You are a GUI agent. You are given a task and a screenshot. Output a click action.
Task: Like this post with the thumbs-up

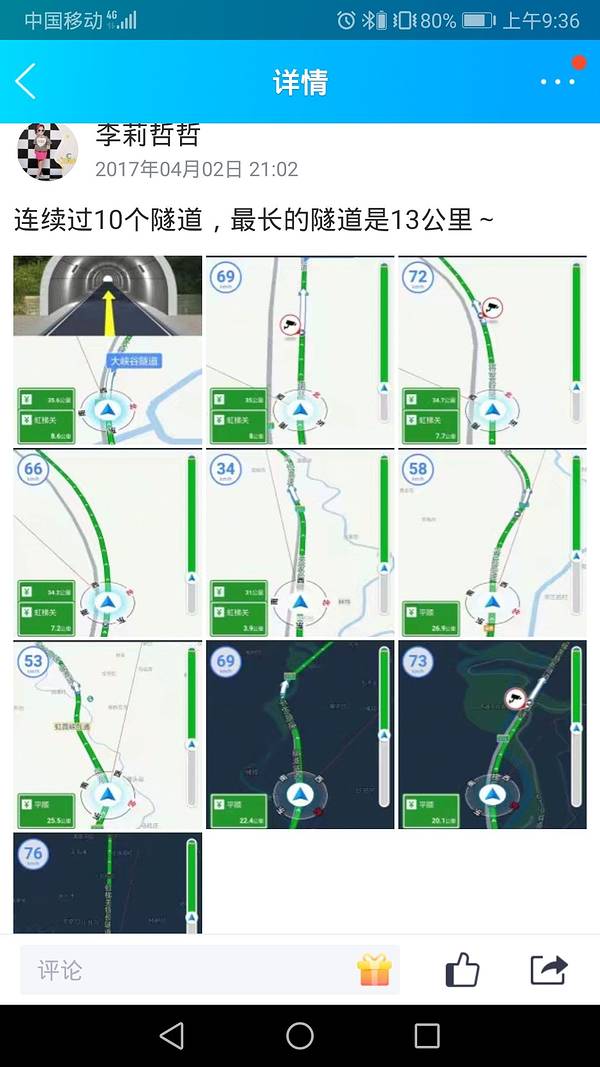click(462, 970)
